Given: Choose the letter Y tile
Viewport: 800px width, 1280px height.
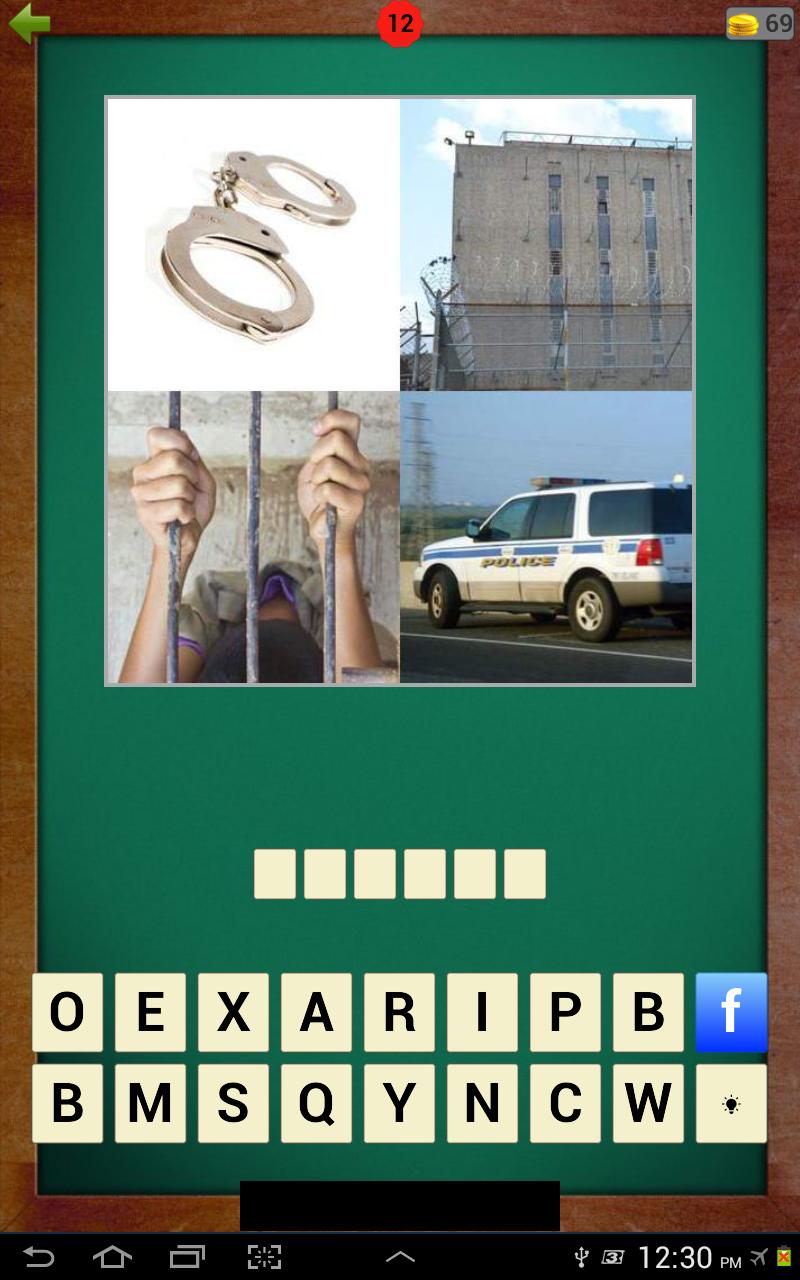Looking at the screenshot, I should click(399, 1104).
